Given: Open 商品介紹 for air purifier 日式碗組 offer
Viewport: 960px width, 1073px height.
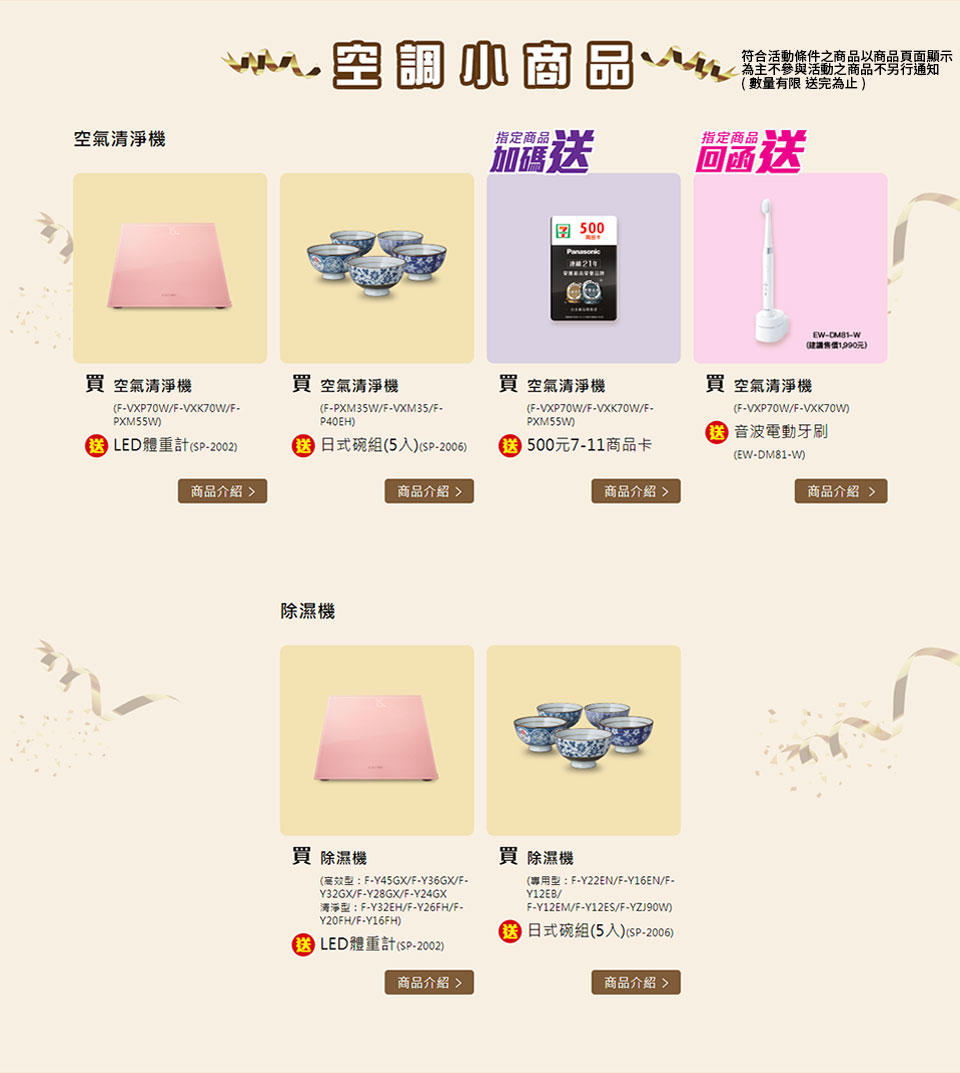Looking at the screenshot, I should point(429,491).
